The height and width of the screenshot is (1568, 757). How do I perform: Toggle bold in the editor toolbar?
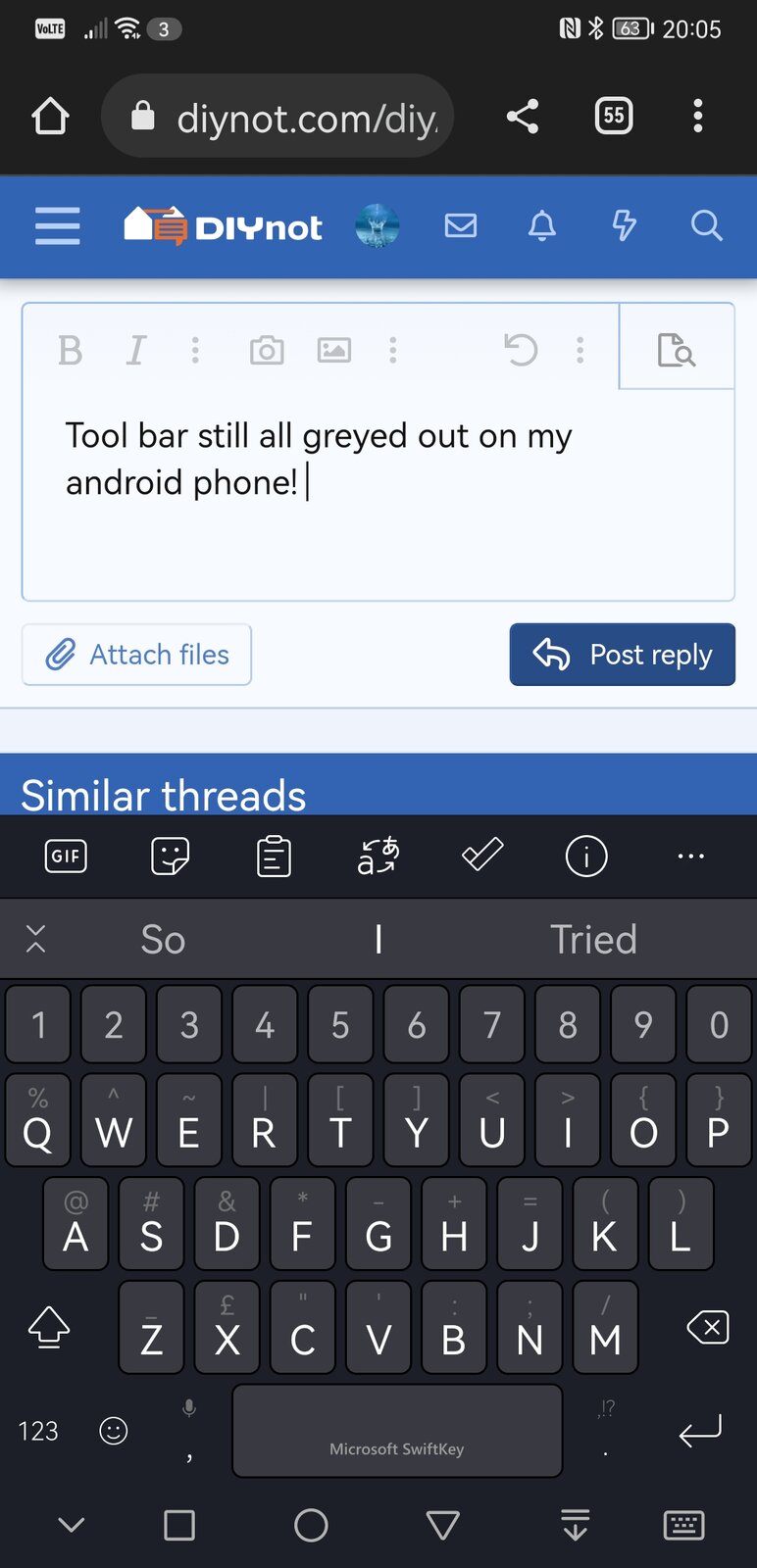pos(71,350)
